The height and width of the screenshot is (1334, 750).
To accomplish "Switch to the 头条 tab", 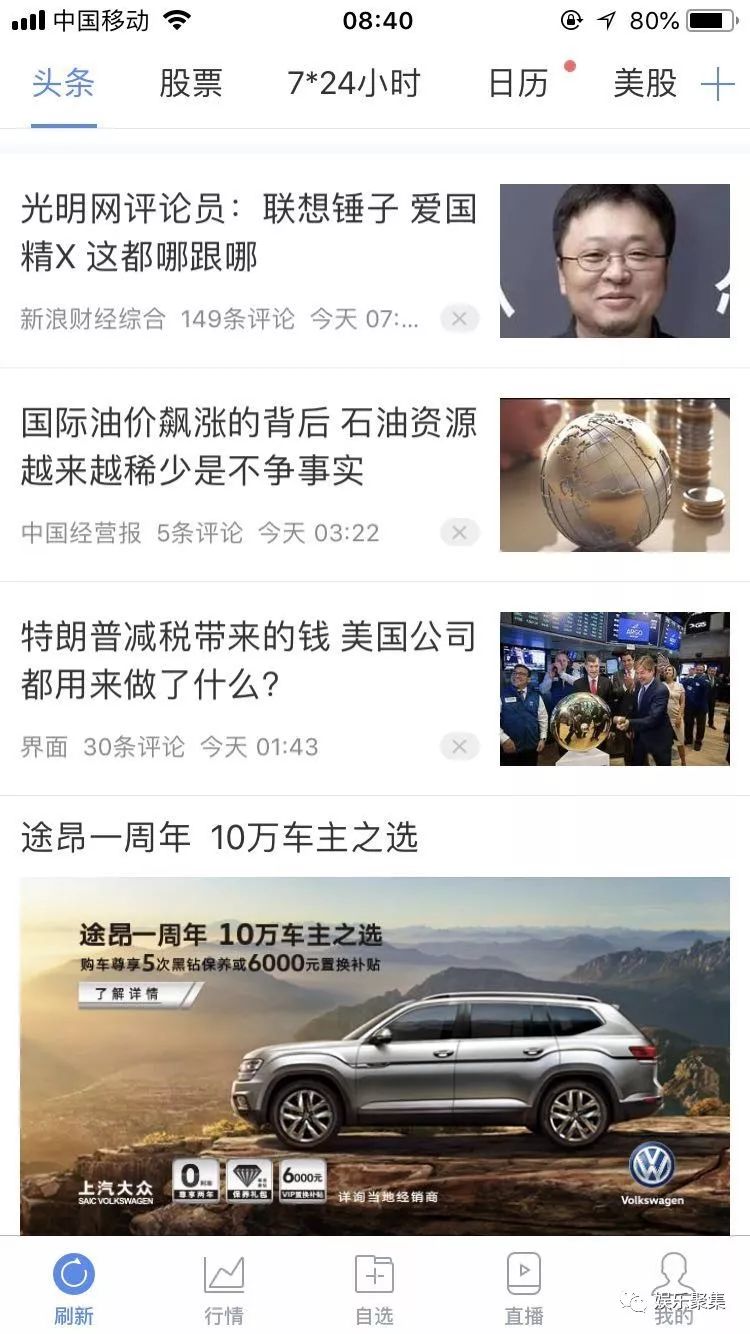I will [63, 84].
